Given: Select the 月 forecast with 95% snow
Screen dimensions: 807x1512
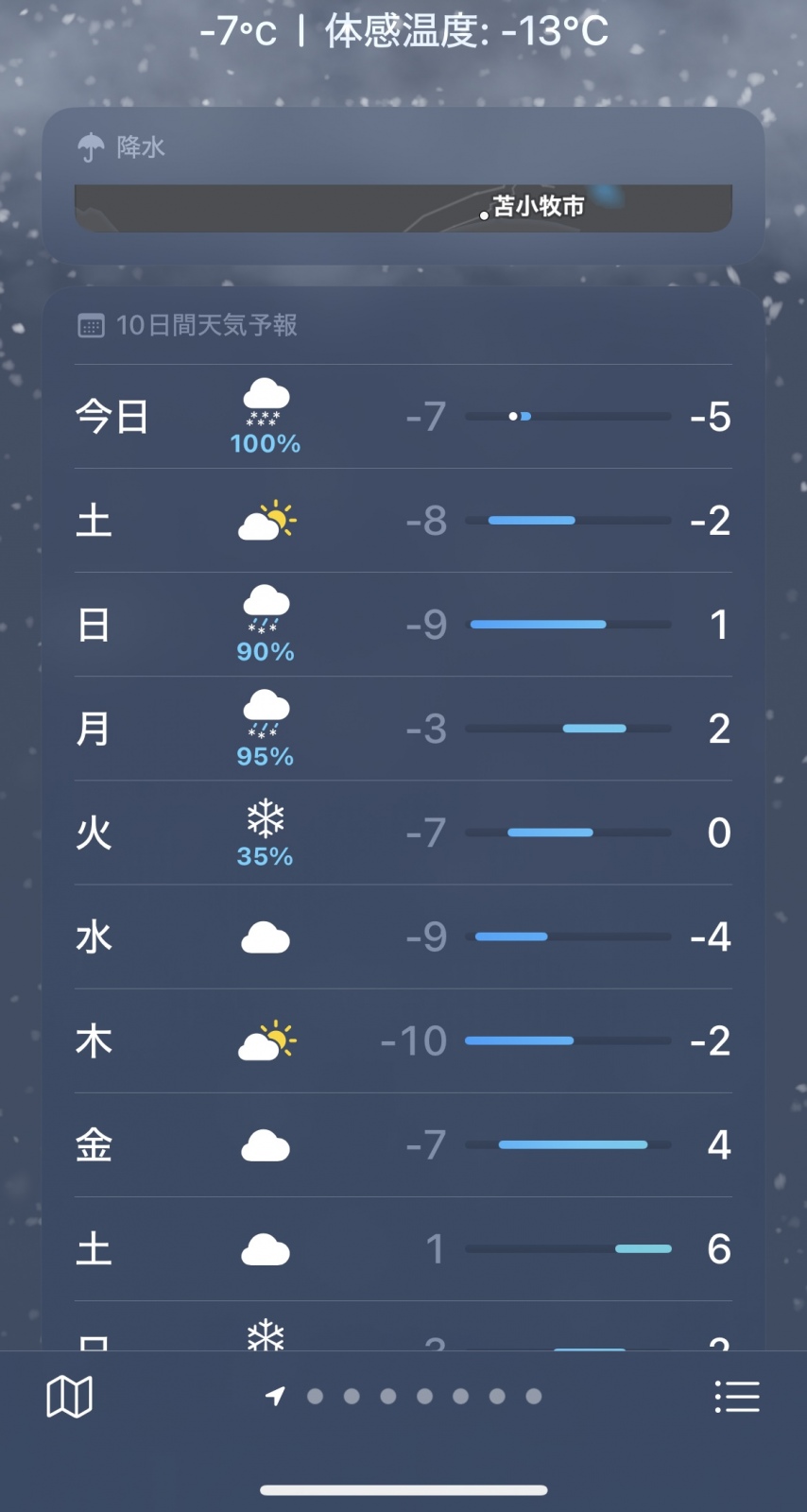Looking at the screenshot, I should [x=403, y=729].
